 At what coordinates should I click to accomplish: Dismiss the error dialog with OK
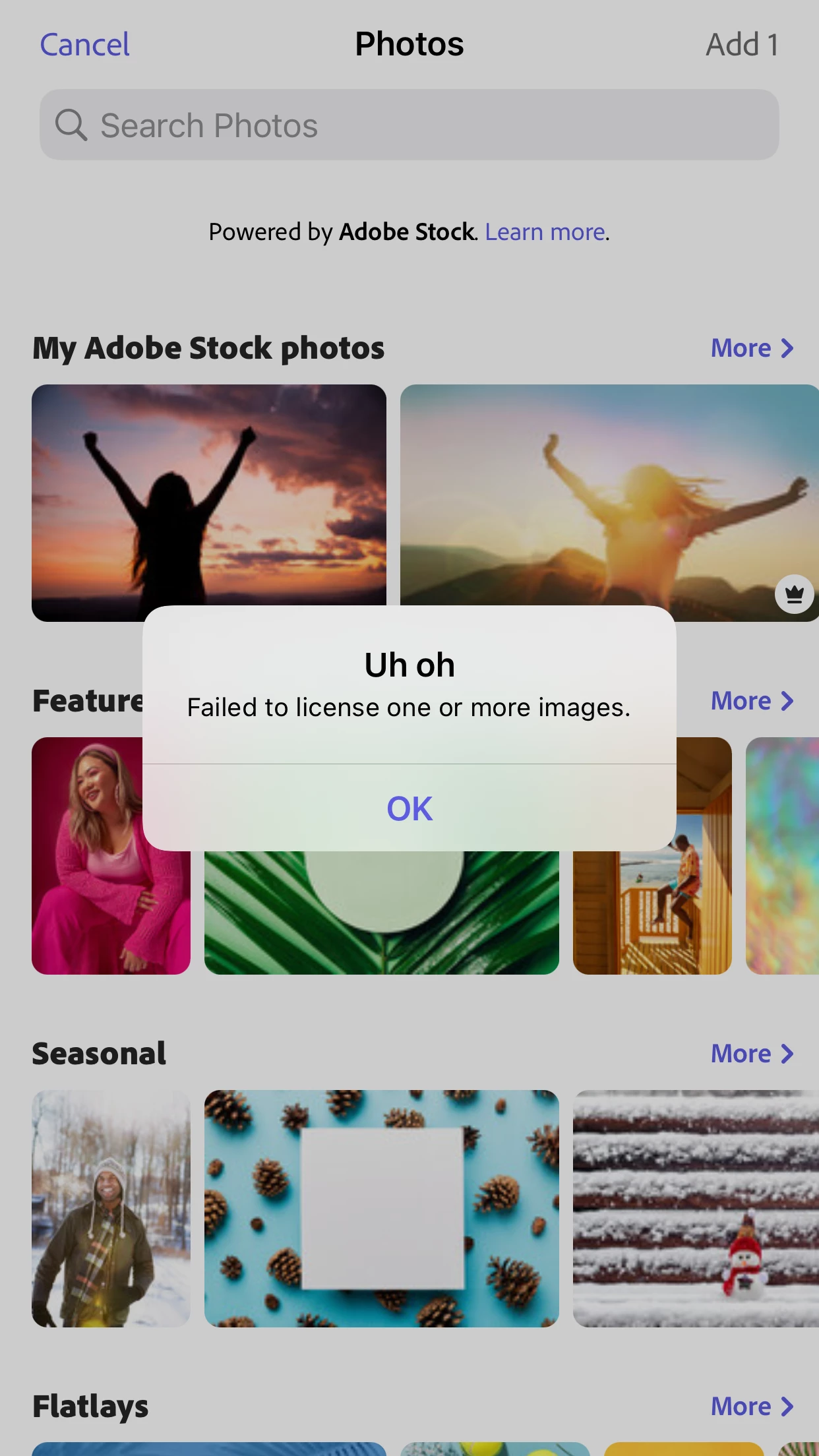[x=409, y=808]
